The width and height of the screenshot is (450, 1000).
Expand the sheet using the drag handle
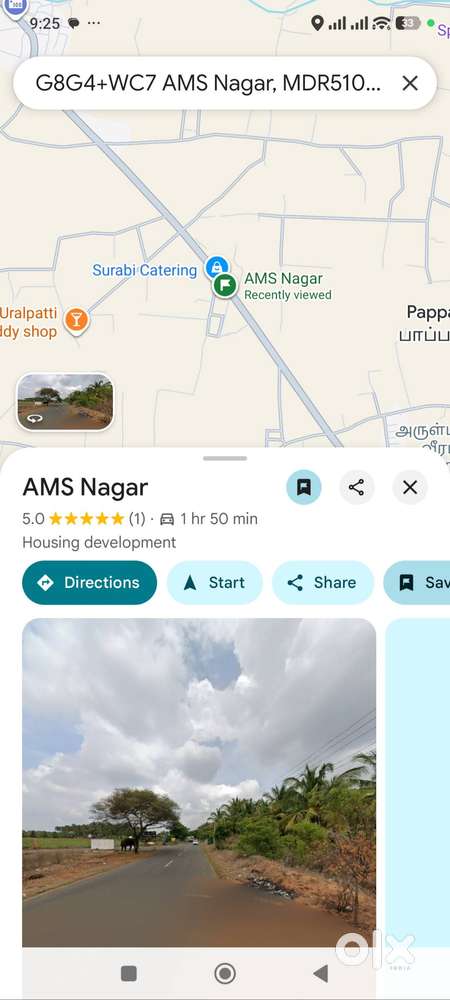225,458
